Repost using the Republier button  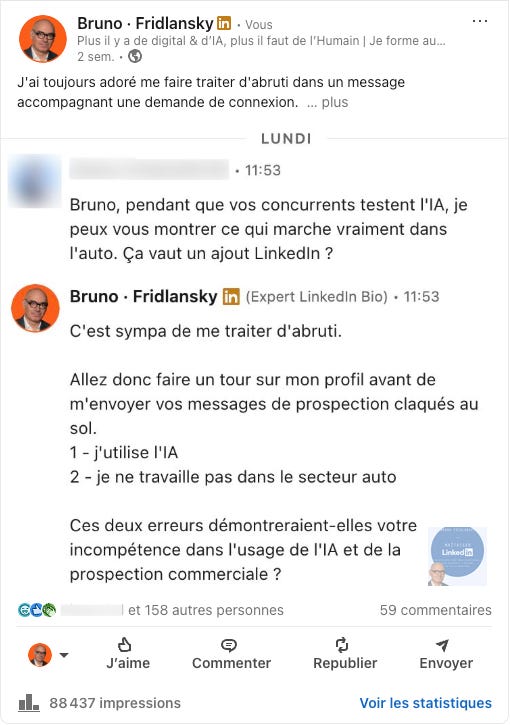pyautogui.click(x=345, y=654)
